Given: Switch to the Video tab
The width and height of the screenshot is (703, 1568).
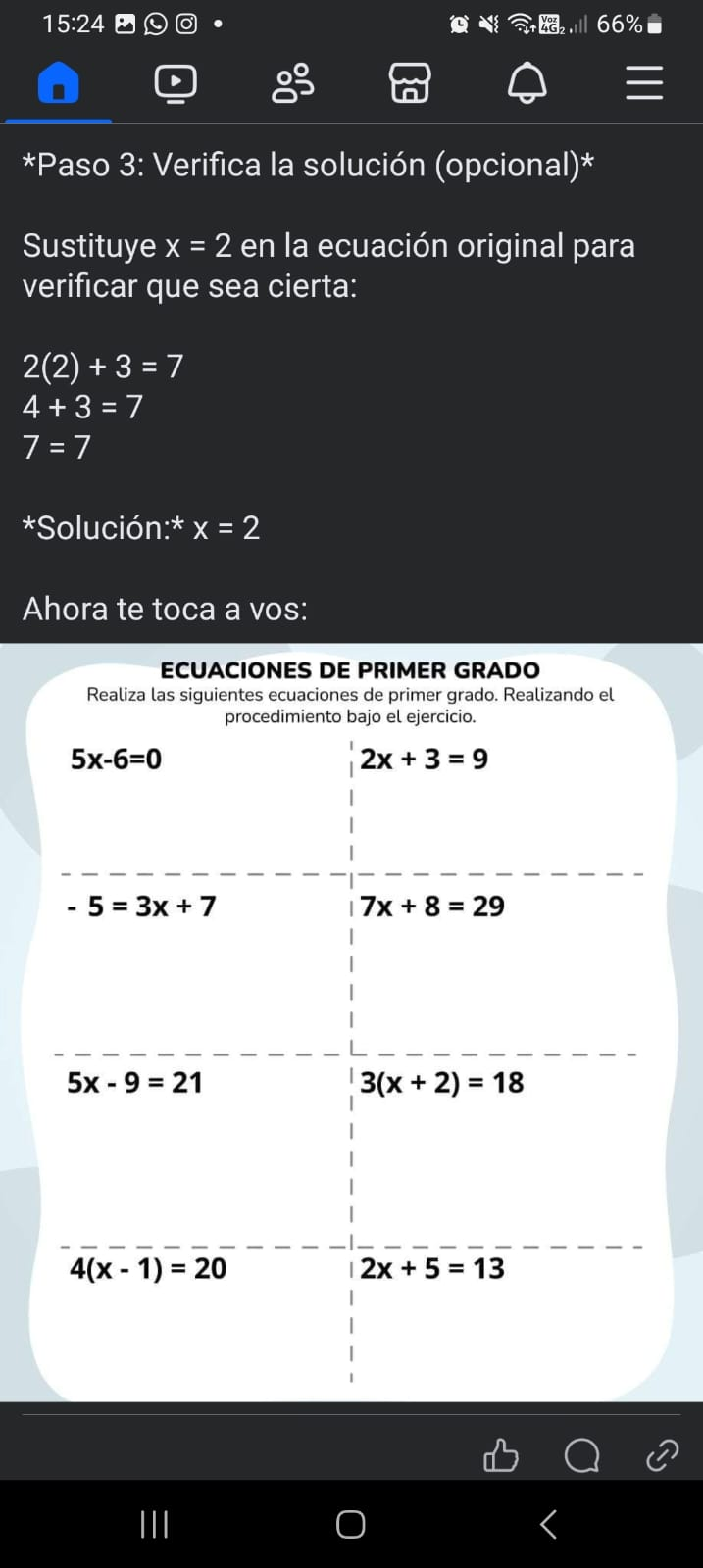Looking at the screenshot, I should click(176, 83).
